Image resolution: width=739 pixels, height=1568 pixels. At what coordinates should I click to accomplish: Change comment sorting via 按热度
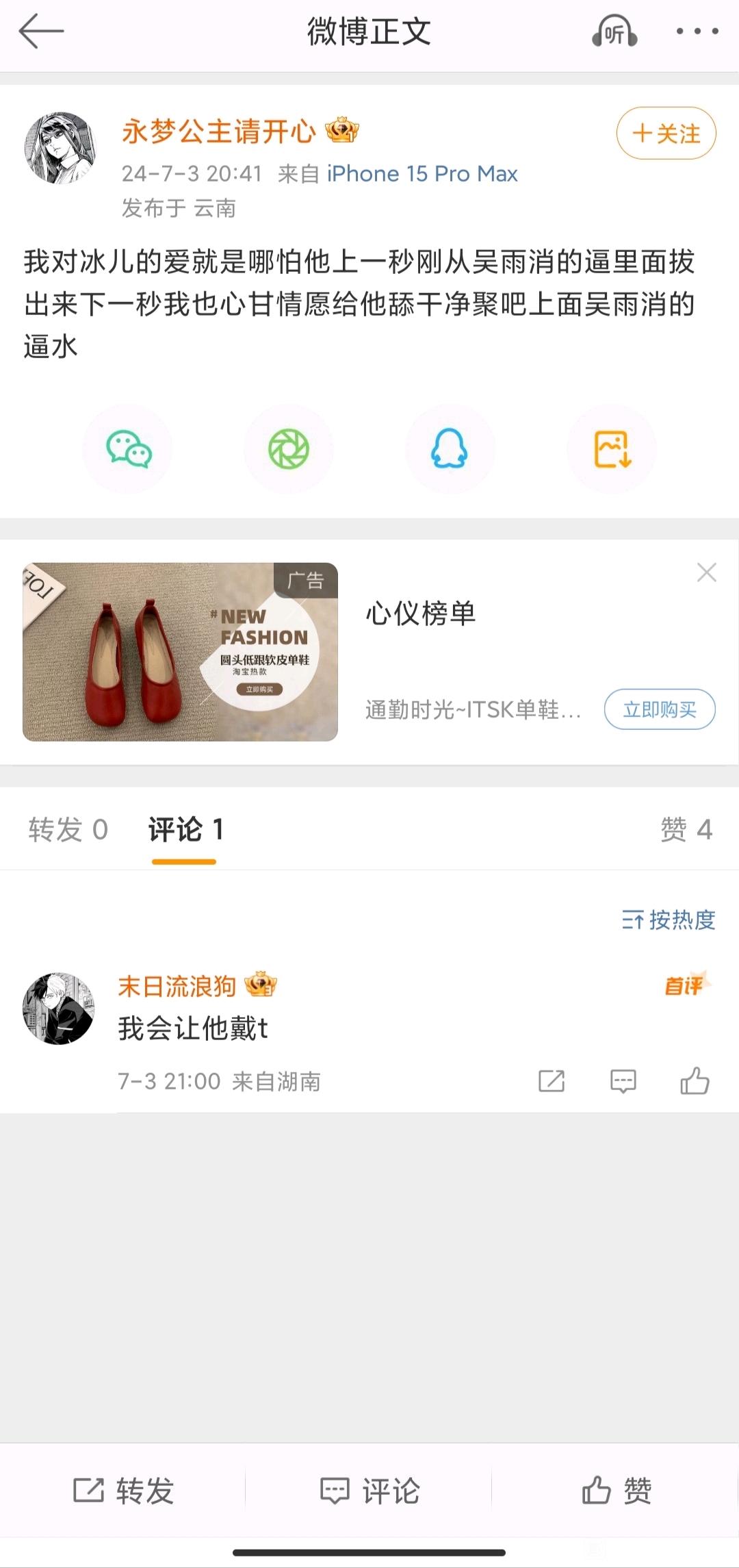(x=669, y=920)
